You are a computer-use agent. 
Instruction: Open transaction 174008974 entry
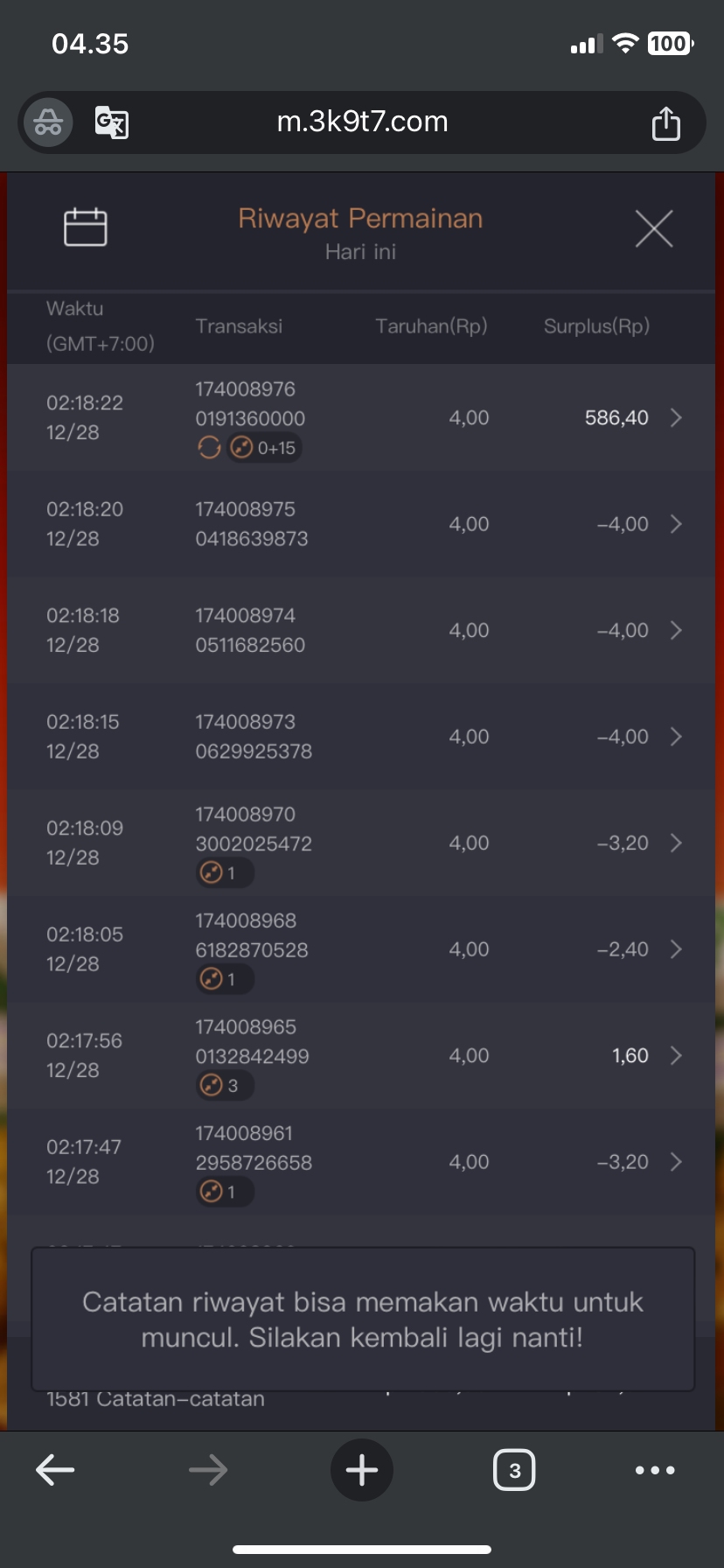click(x=675, y=631)
